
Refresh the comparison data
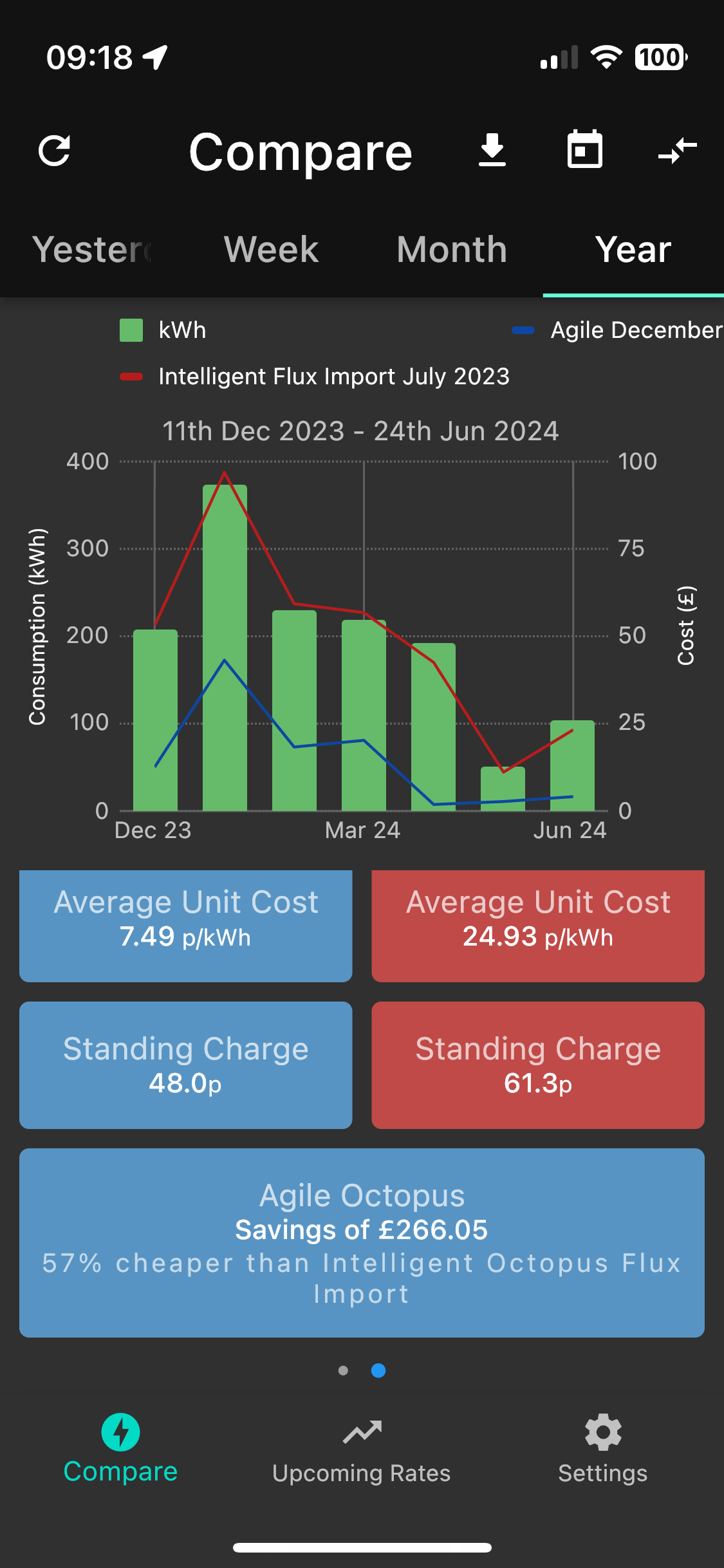click(54, 151)
